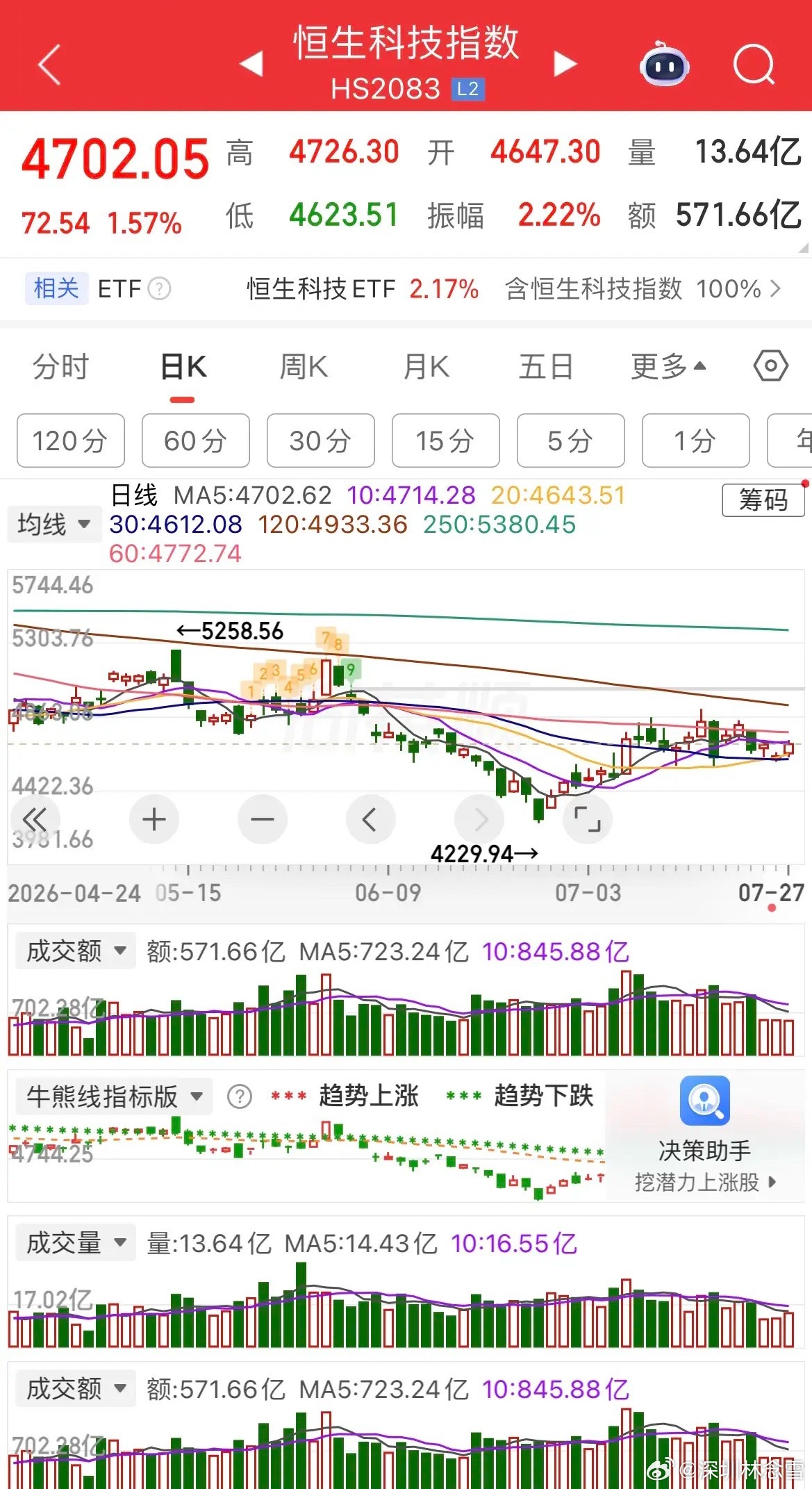
Task: Switch to the 分时 tab
Action: [x=61, y=366]
